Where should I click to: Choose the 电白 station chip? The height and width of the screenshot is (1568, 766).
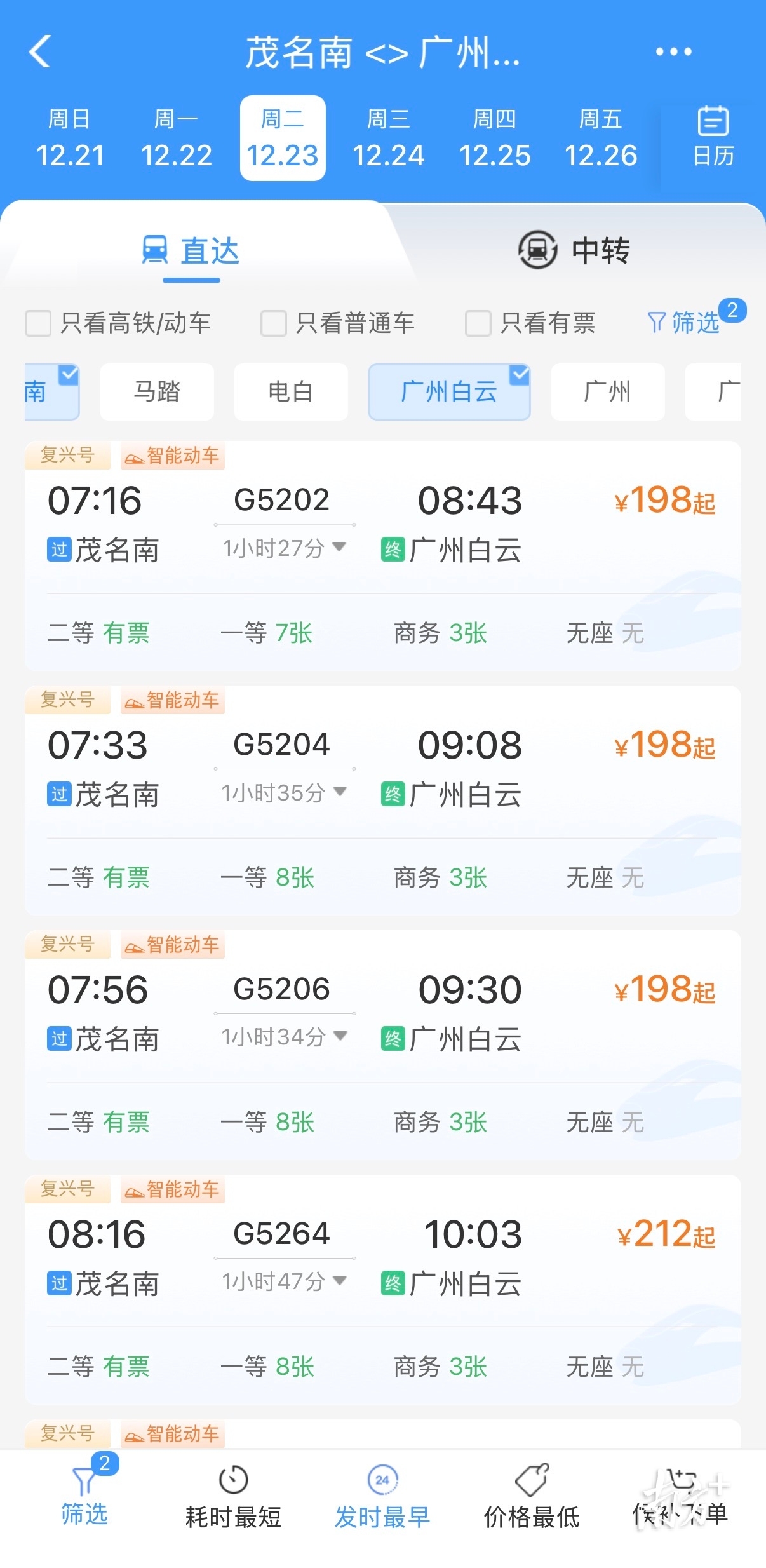point(291,391)
